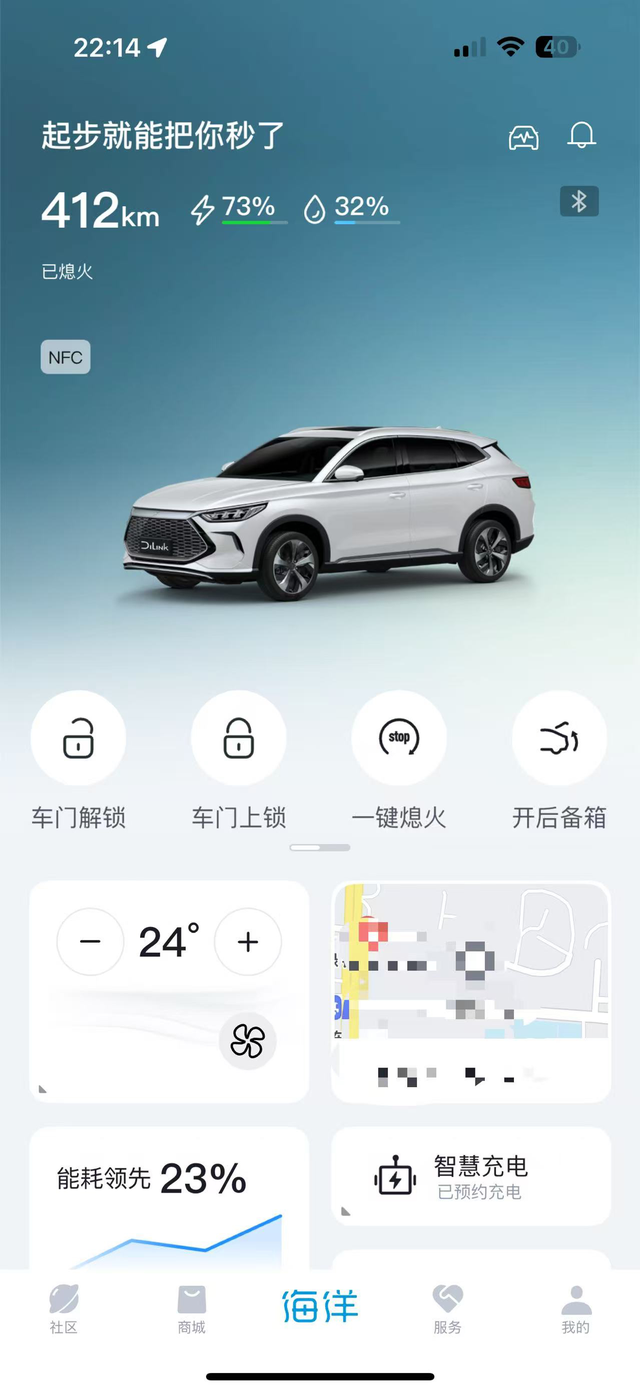
Task: View the 能耗领先 energy consumption card
Action: 169,1200
